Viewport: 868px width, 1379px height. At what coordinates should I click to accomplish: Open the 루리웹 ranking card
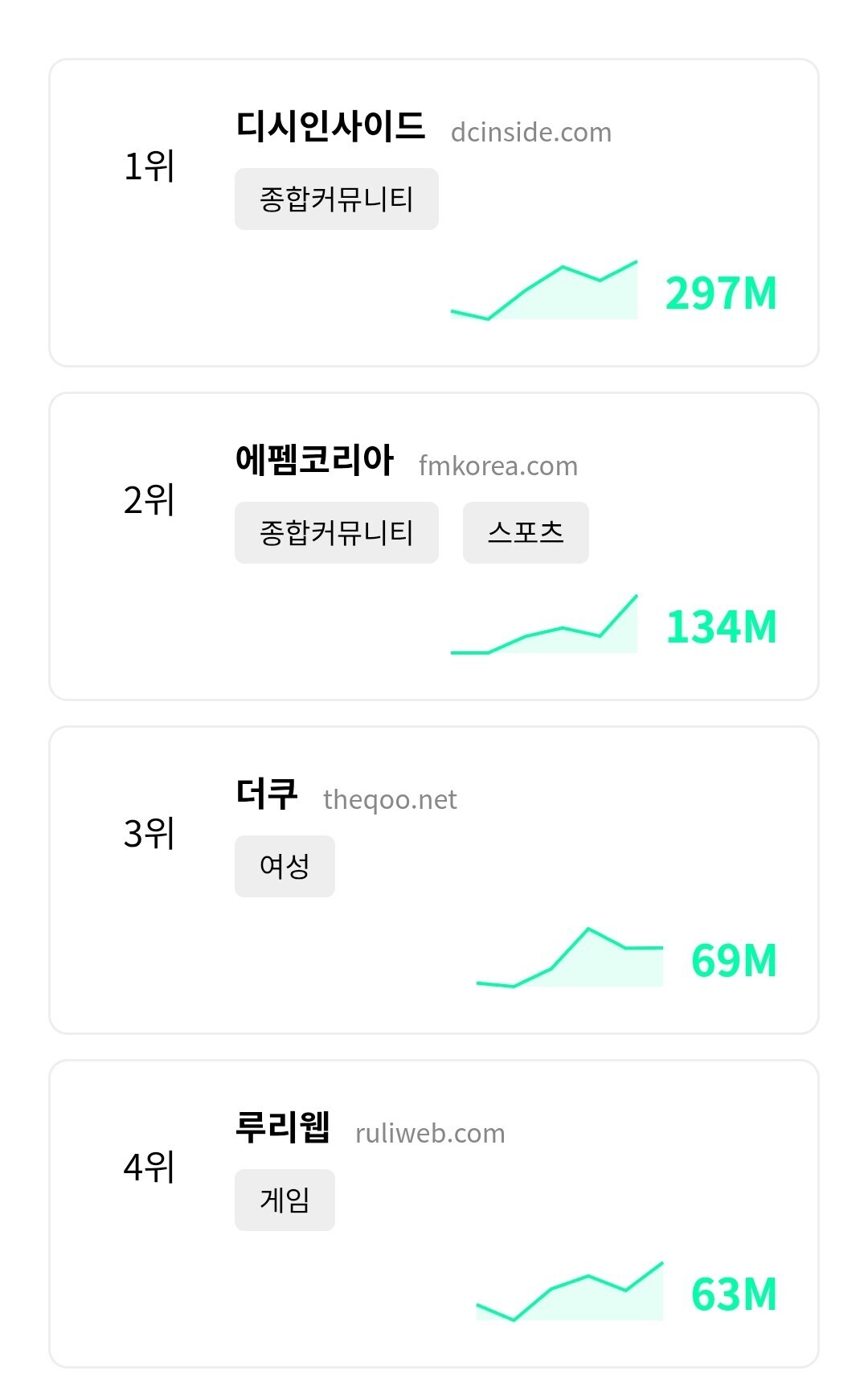pyautogui.click(x=434, y=1213)
